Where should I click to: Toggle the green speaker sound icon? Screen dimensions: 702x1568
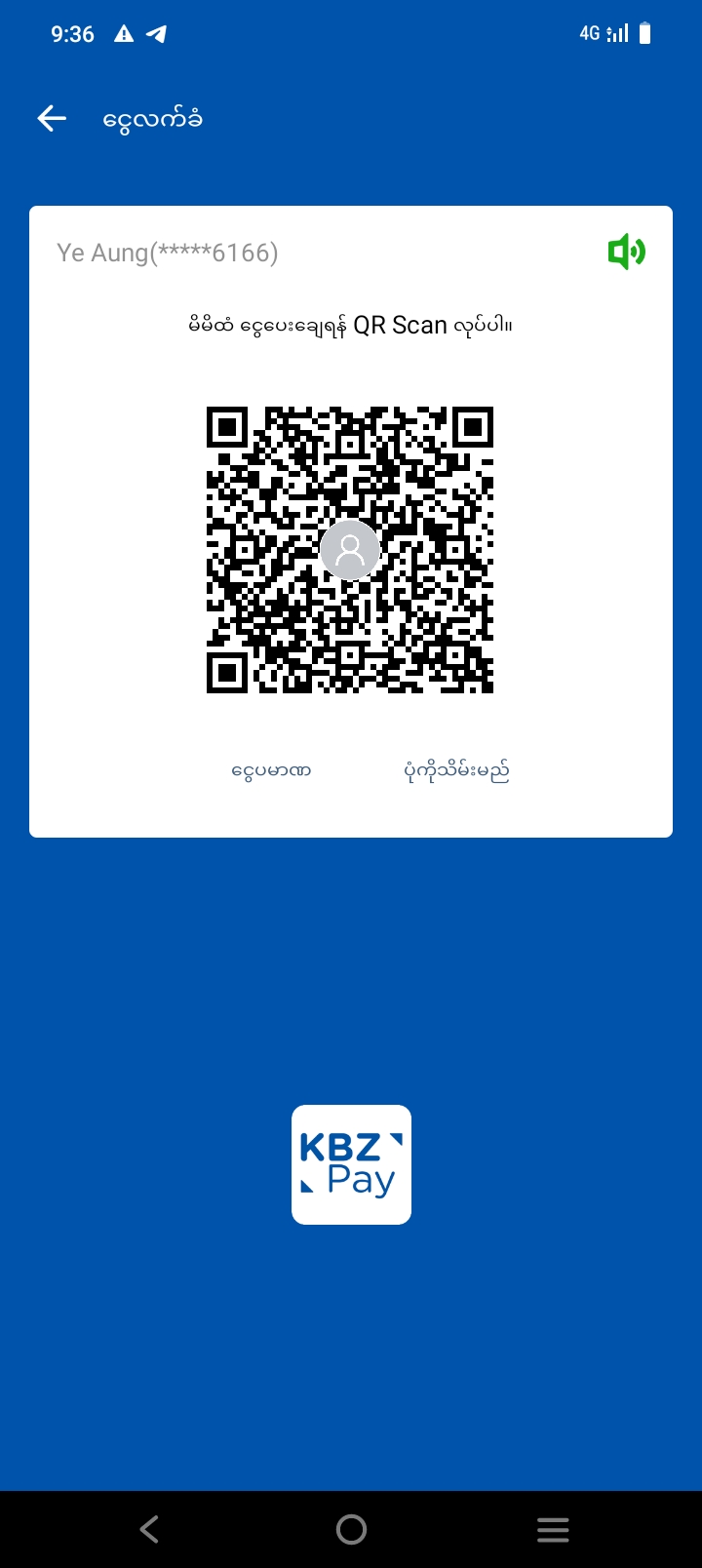(x=626, y=253)
